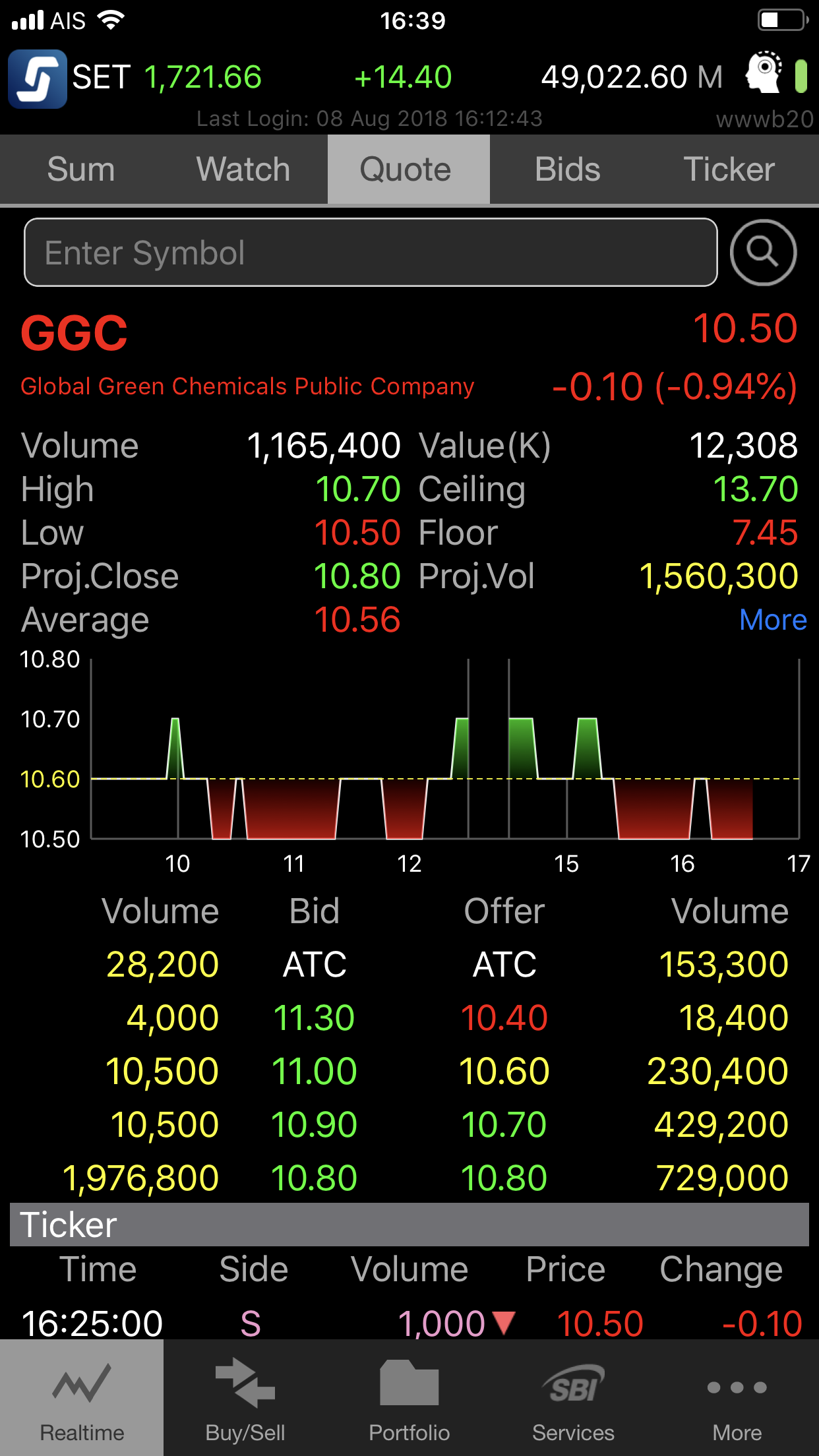Screen dimensions: 819x1456
Task: Open Realtime in the bottom bar
Action: click(82, 1398)
